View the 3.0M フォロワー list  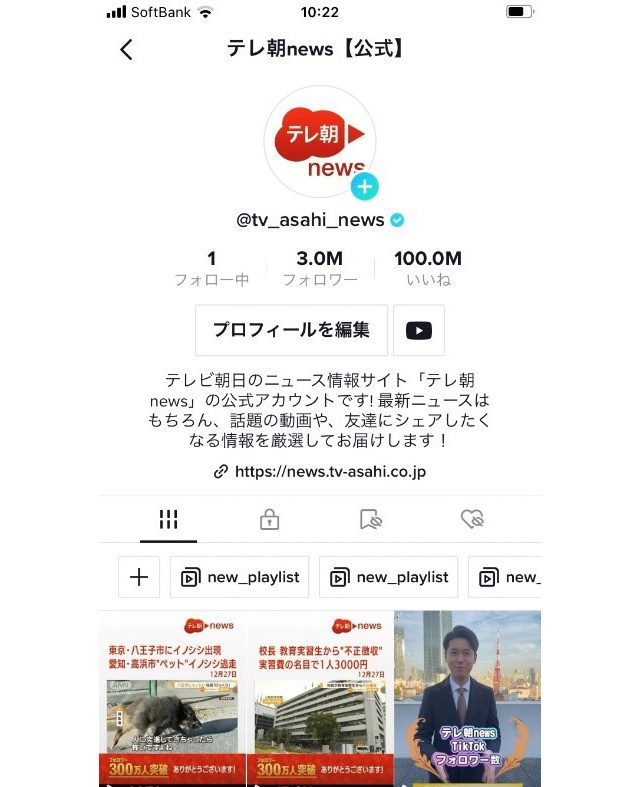coord(320,268)
